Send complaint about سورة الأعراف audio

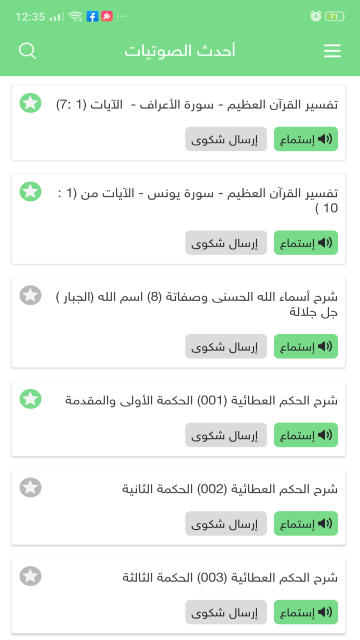(x=226, y=139)
